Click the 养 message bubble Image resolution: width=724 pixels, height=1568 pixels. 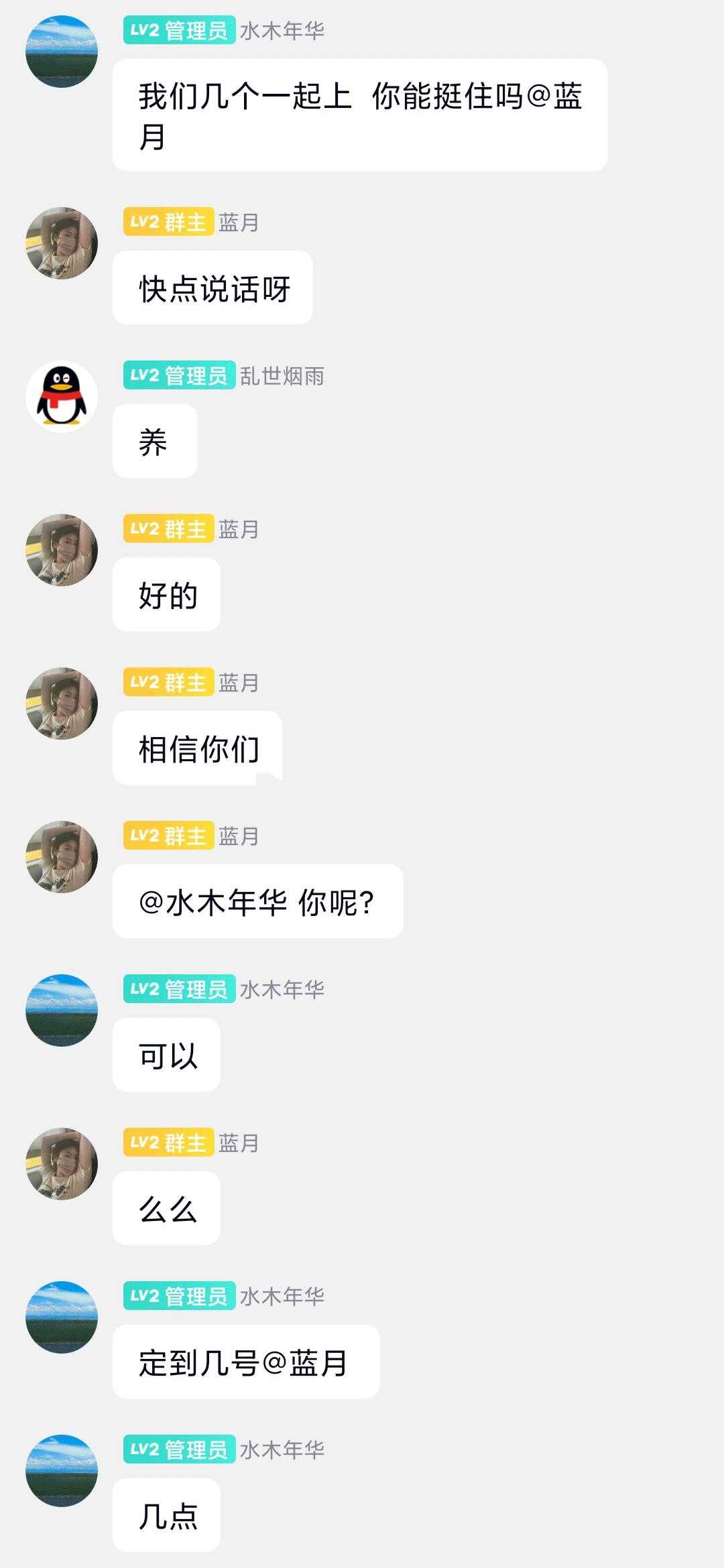pos(156,439)
